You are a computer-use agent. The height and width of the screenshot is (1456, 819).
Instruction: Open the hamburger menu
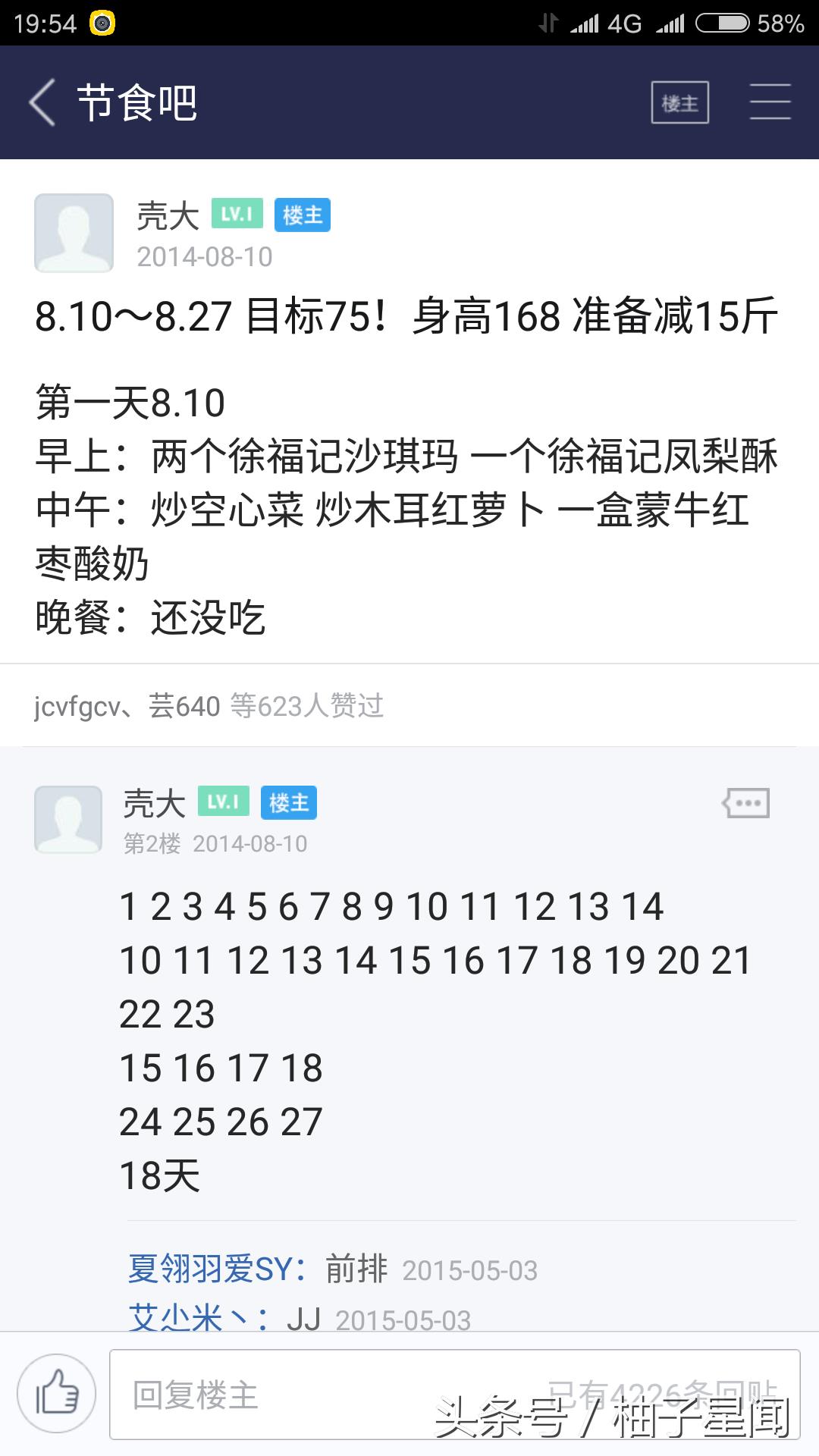[x=770, y=102]
